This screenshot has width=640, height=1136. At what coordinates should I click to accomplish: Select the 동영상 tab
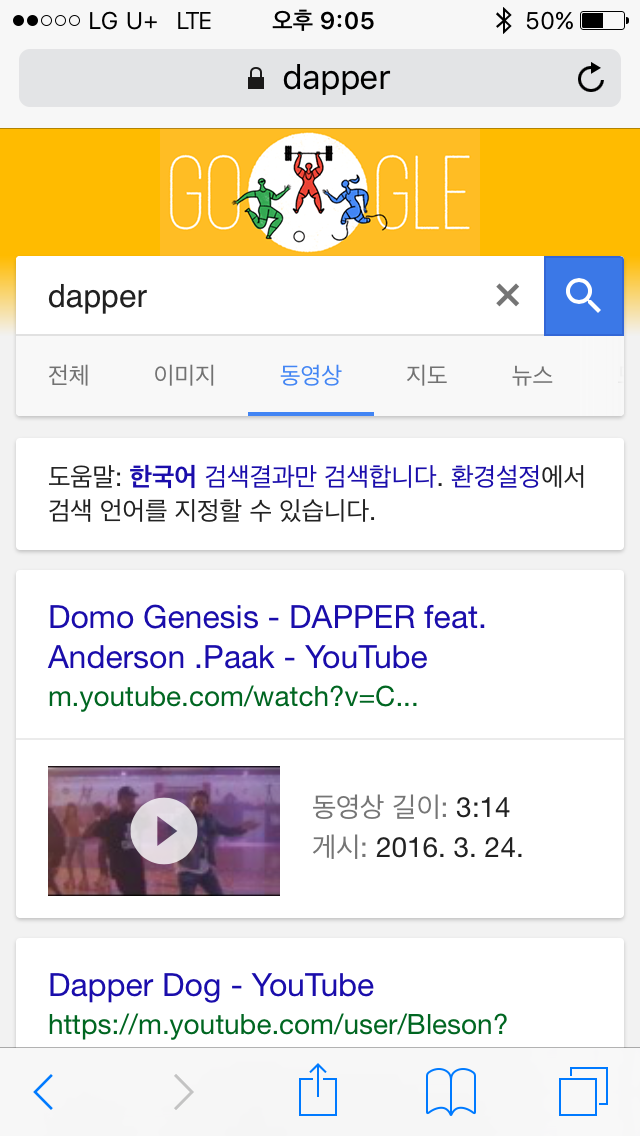tap(311, 376)
